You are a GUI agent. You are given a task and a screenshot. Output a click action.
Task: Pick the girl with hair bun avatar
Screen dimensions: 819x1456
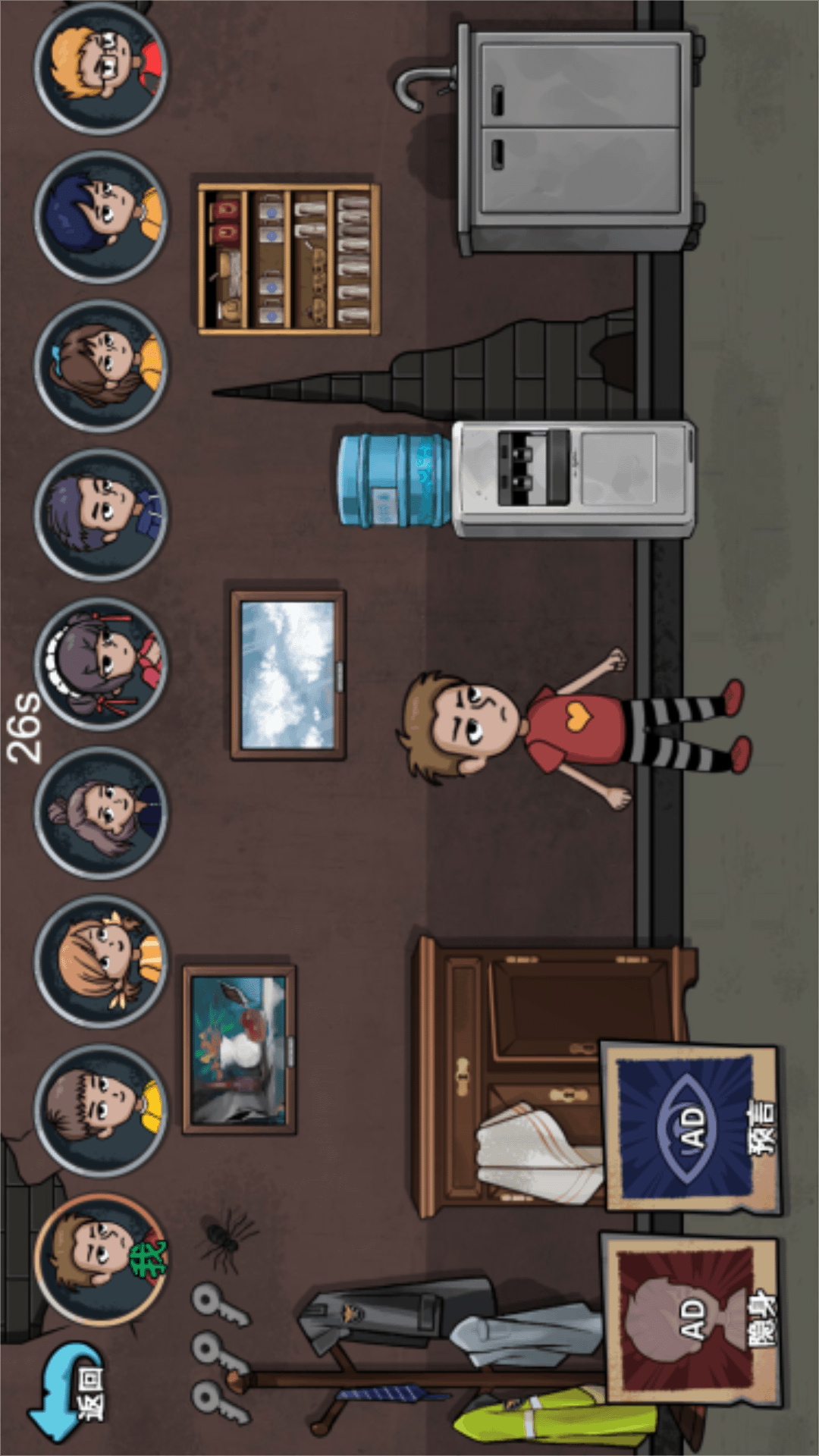click(x=99, y=812)
